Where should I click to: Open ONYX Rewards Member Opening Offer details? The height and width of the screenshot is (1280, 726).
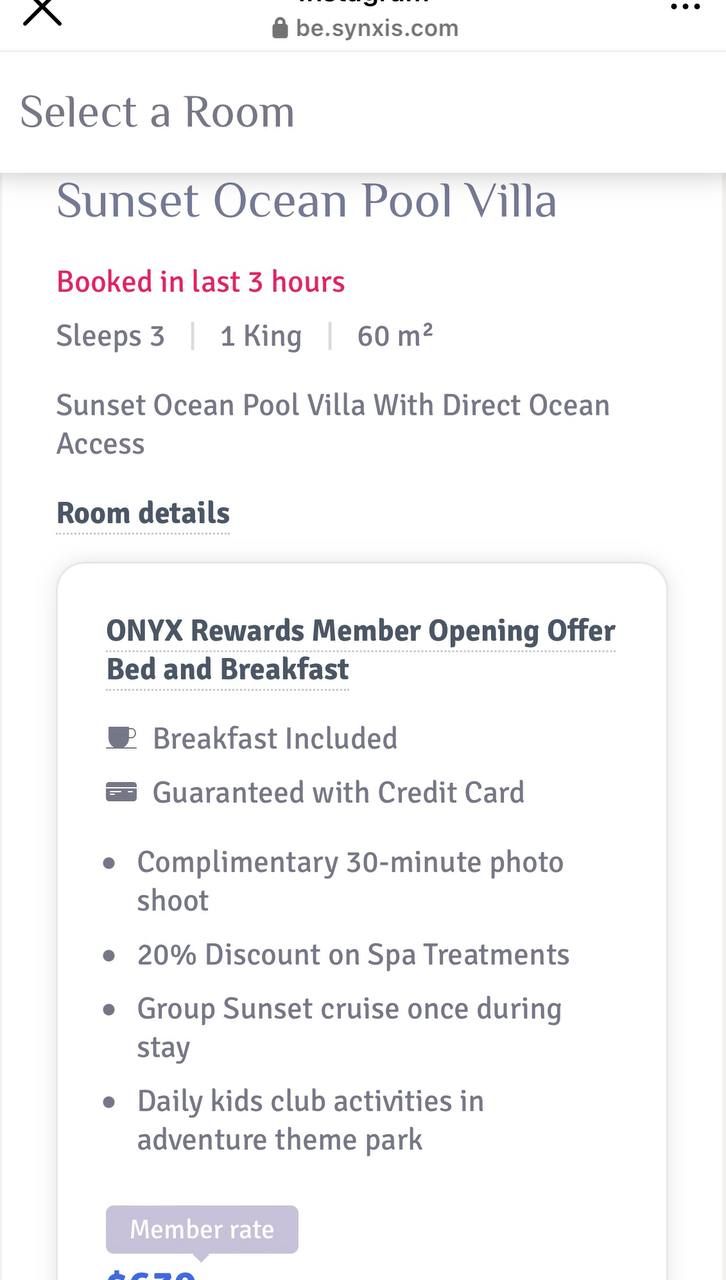pos(360,649)
